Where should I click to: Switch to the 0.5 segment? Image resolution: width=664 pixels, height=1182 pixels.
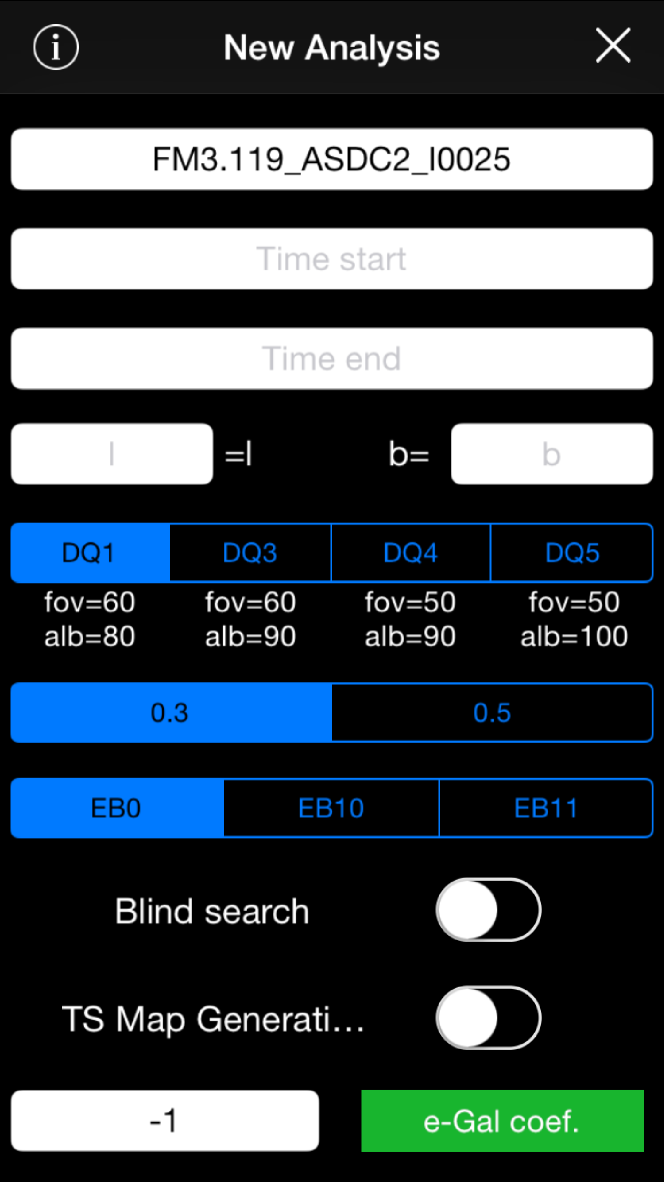[x=492, y=712]
